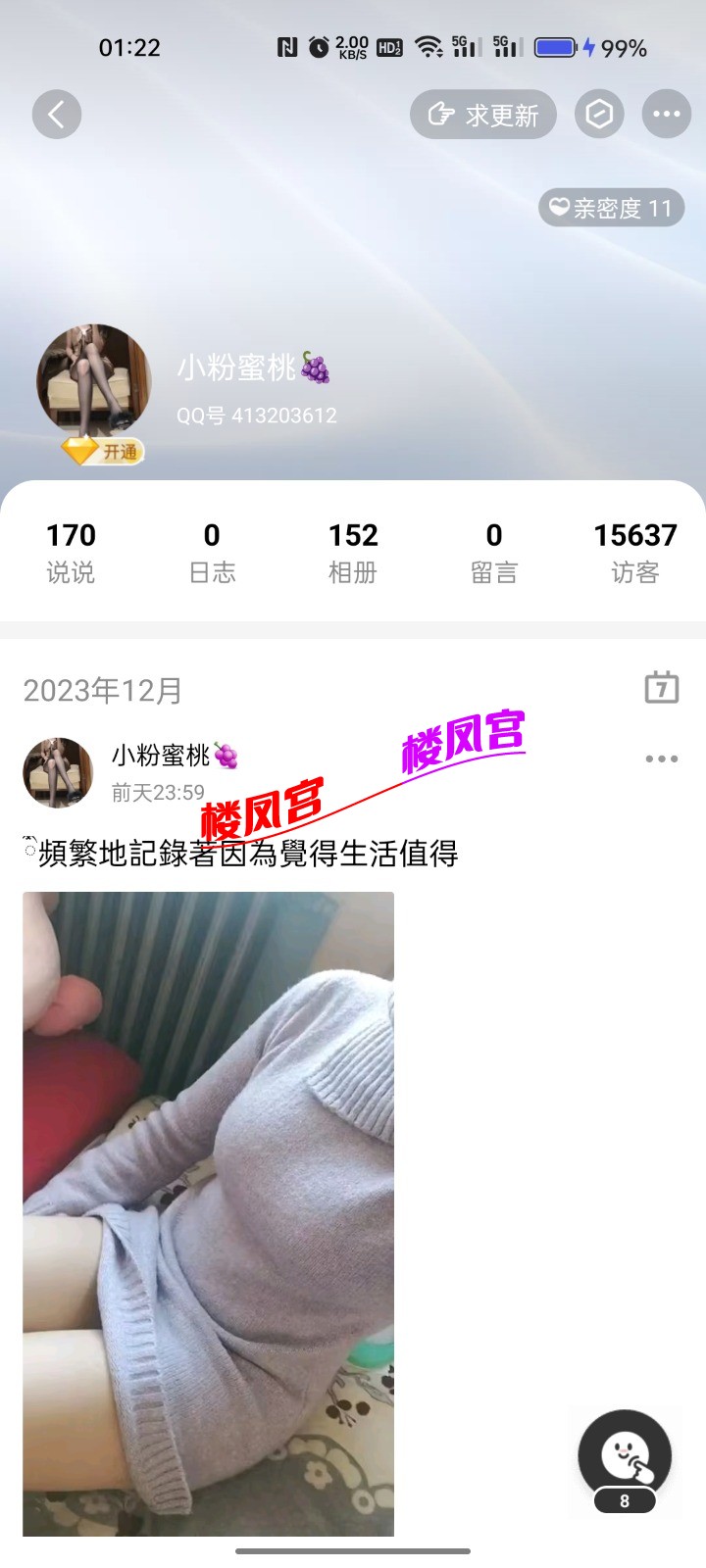Screen dimensions: 706x1568
Task: Open the 亲密度 11 badge
Action: click(x=611, y=208)
